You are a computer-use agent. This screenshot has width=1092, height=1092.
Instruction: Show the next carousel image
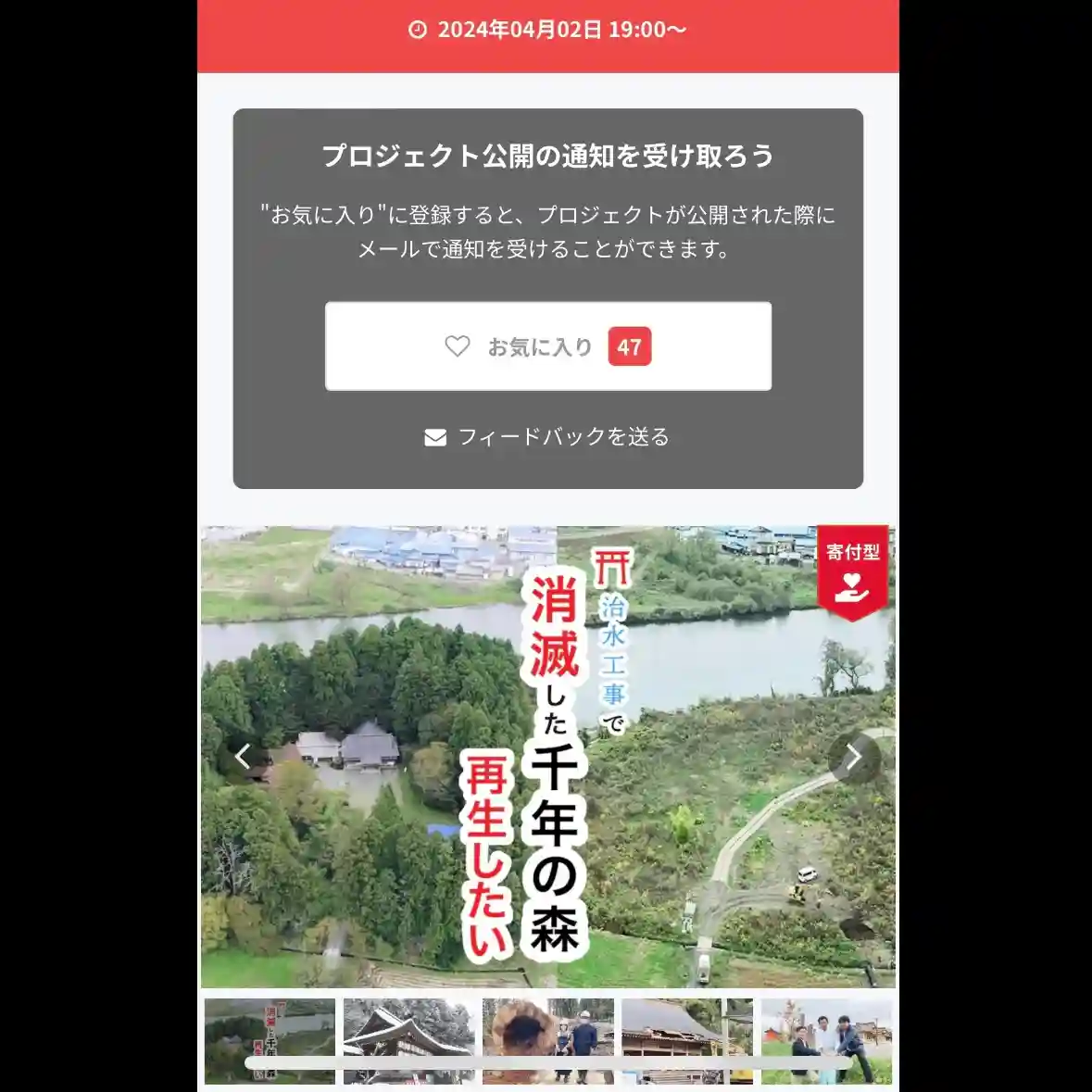pos(853,757)
